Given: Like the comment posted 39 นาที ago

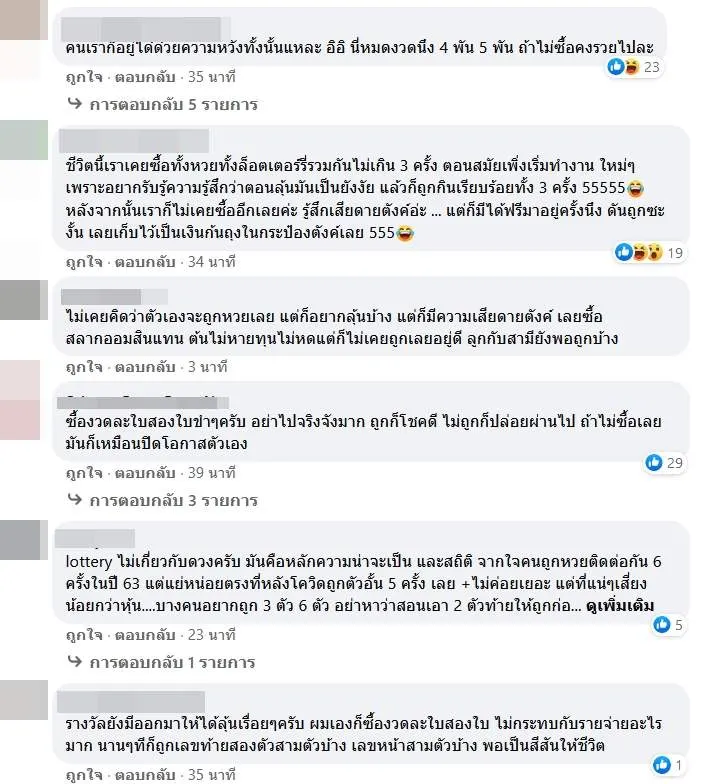Looking at the screenshot, I should click(84, 472).
